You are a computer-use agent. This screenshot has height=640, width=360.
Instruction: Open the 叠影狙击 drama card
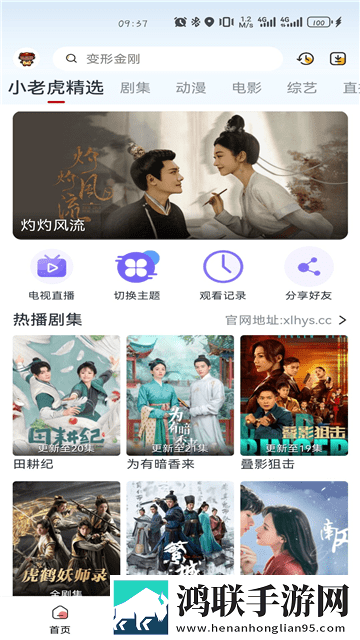294,402
